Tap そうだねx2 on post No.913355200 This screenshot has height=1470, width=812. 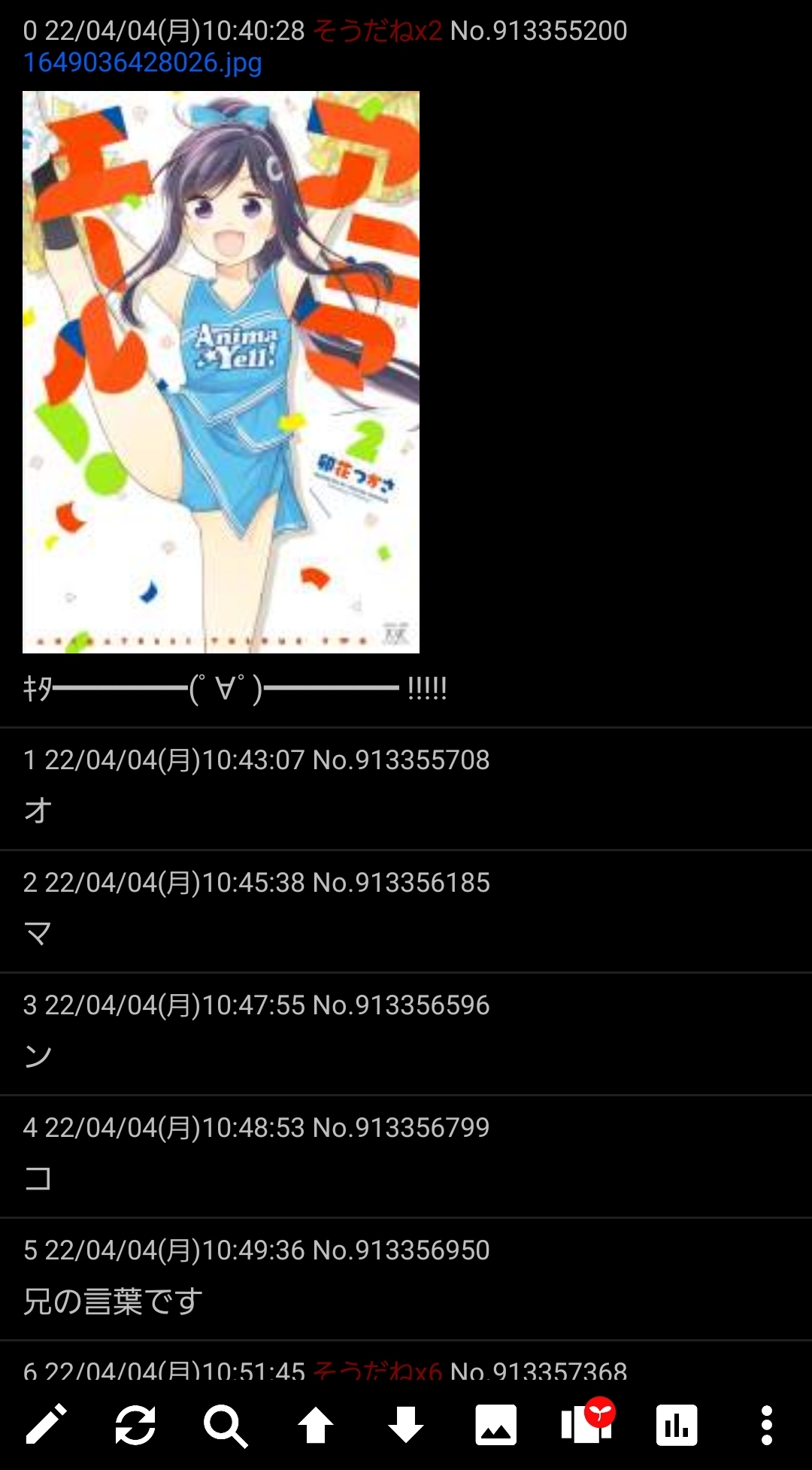(x=377, y=31)
